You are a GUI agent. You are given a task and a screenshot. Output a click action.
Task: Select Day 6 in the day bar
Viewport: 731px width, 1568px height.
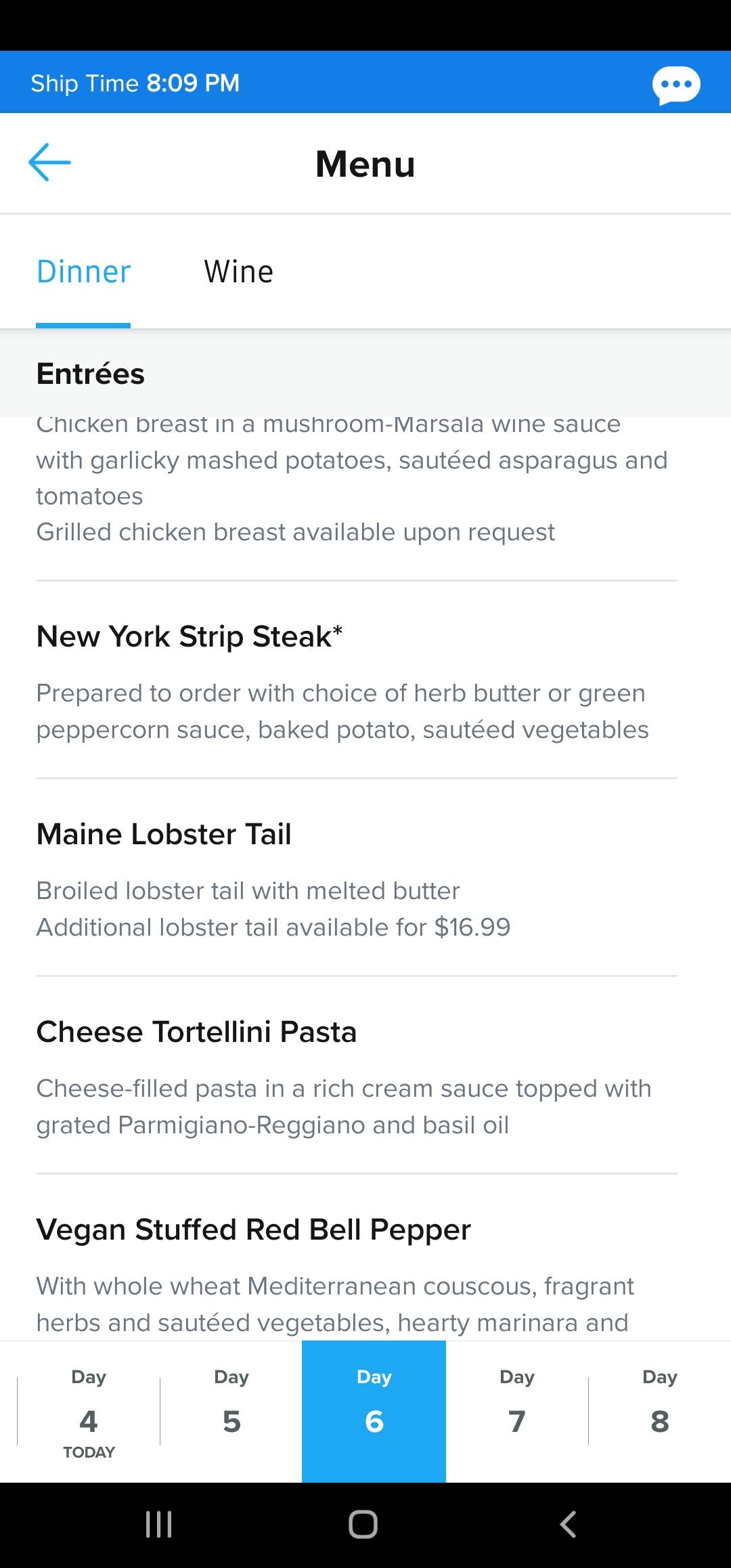[x=374, y=1412]
